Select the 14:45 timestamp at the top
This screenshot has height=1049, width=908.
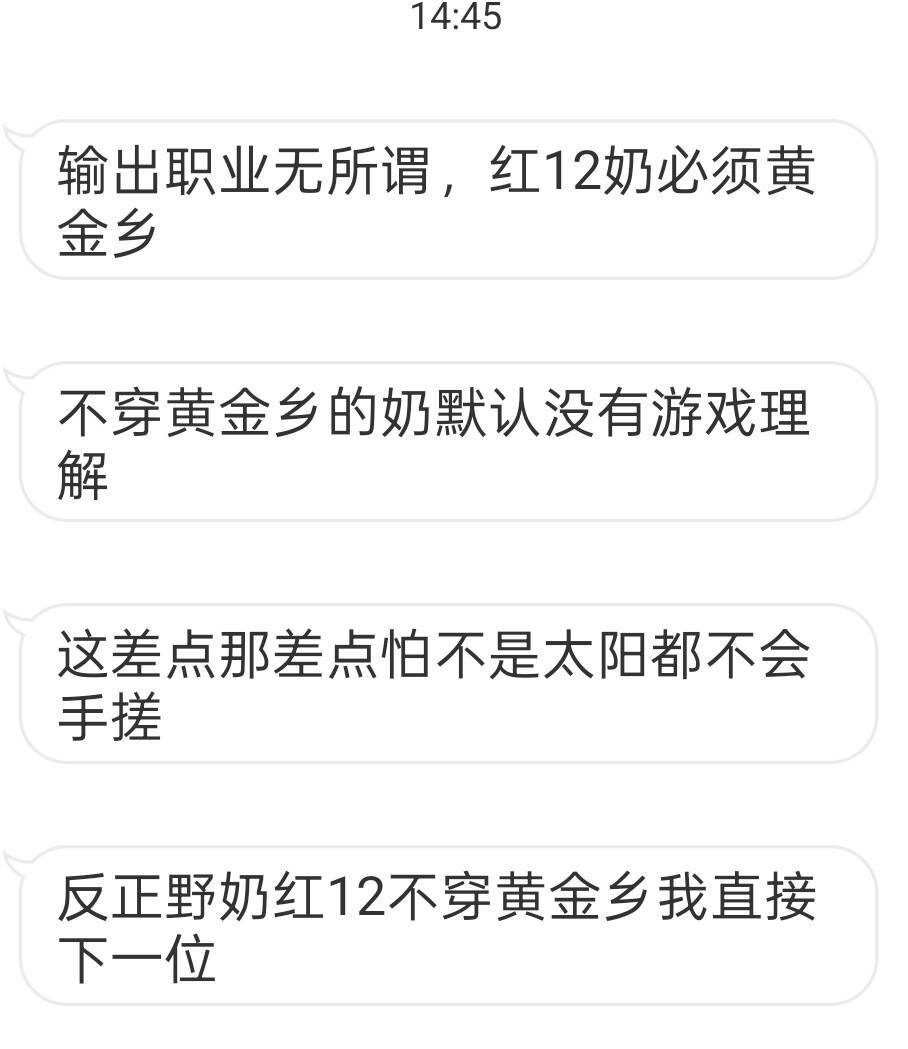click(x=454, y=17)
